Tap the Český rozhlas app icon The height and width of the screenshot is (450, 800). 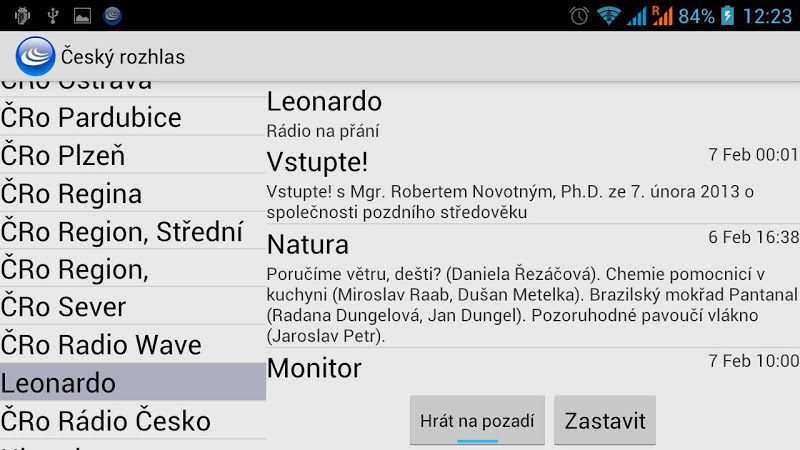tap(35, 56)
